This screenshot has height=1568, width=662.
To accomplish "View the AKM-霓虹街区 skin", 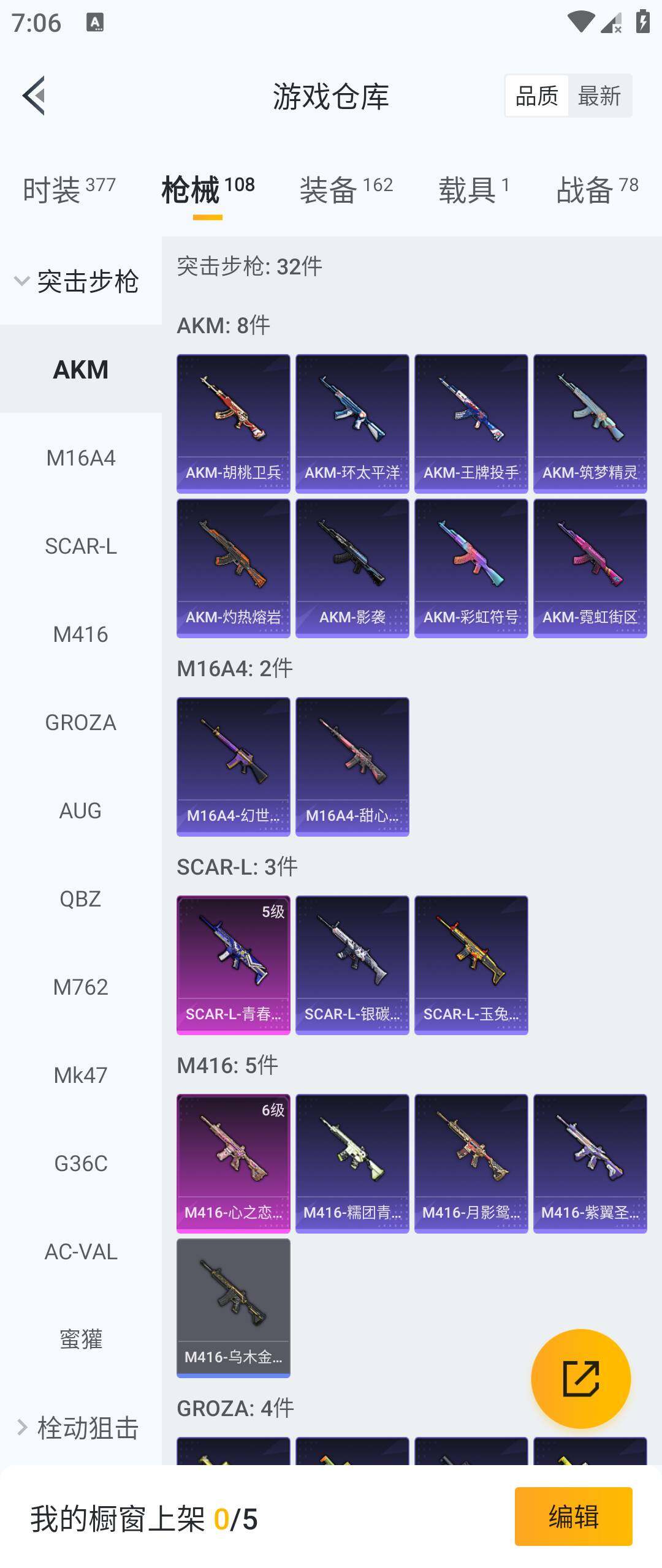I will pos(590,568).
